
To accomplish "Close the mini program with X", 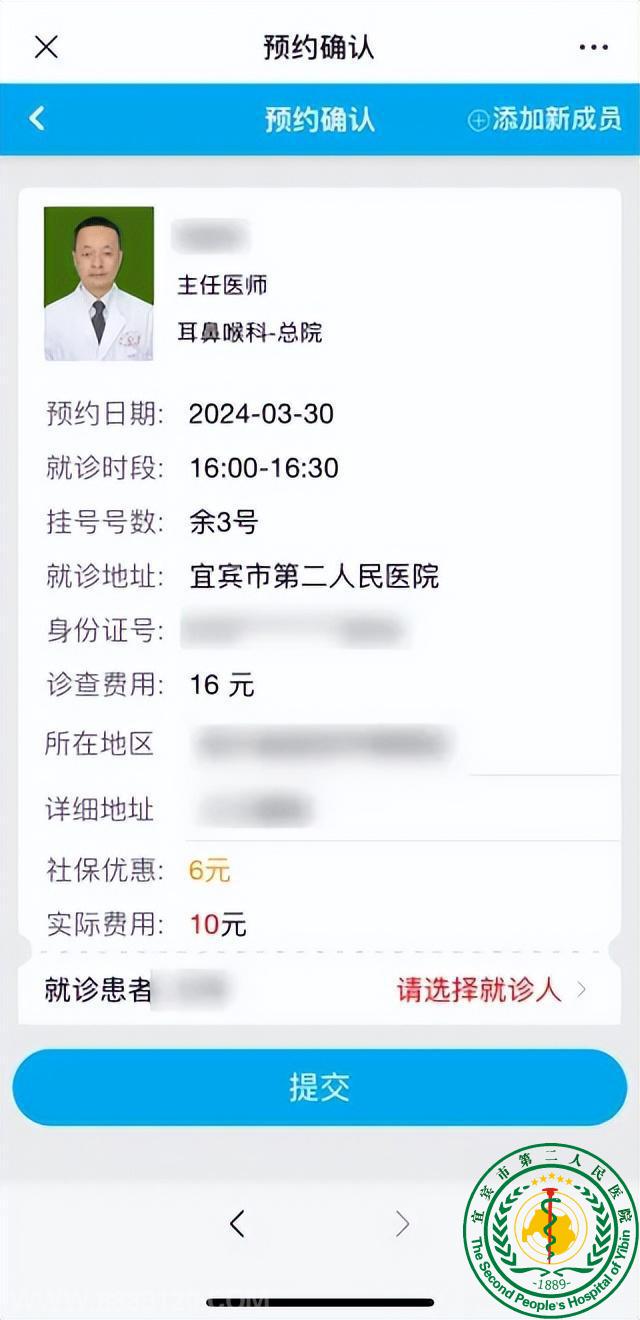I will [x=46, y=47].
